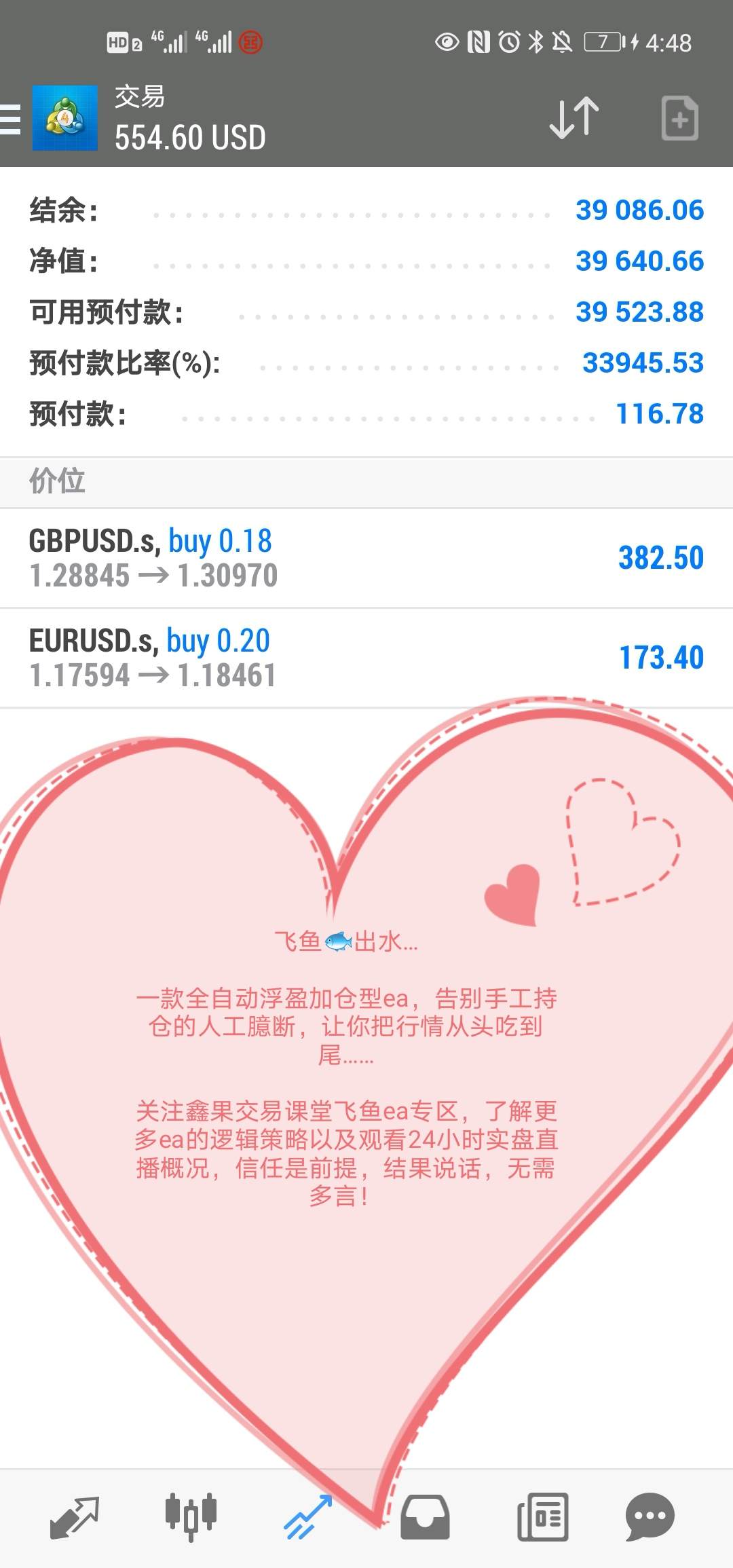
Task: Open the News tab
Action: [x=543, y=1517]
